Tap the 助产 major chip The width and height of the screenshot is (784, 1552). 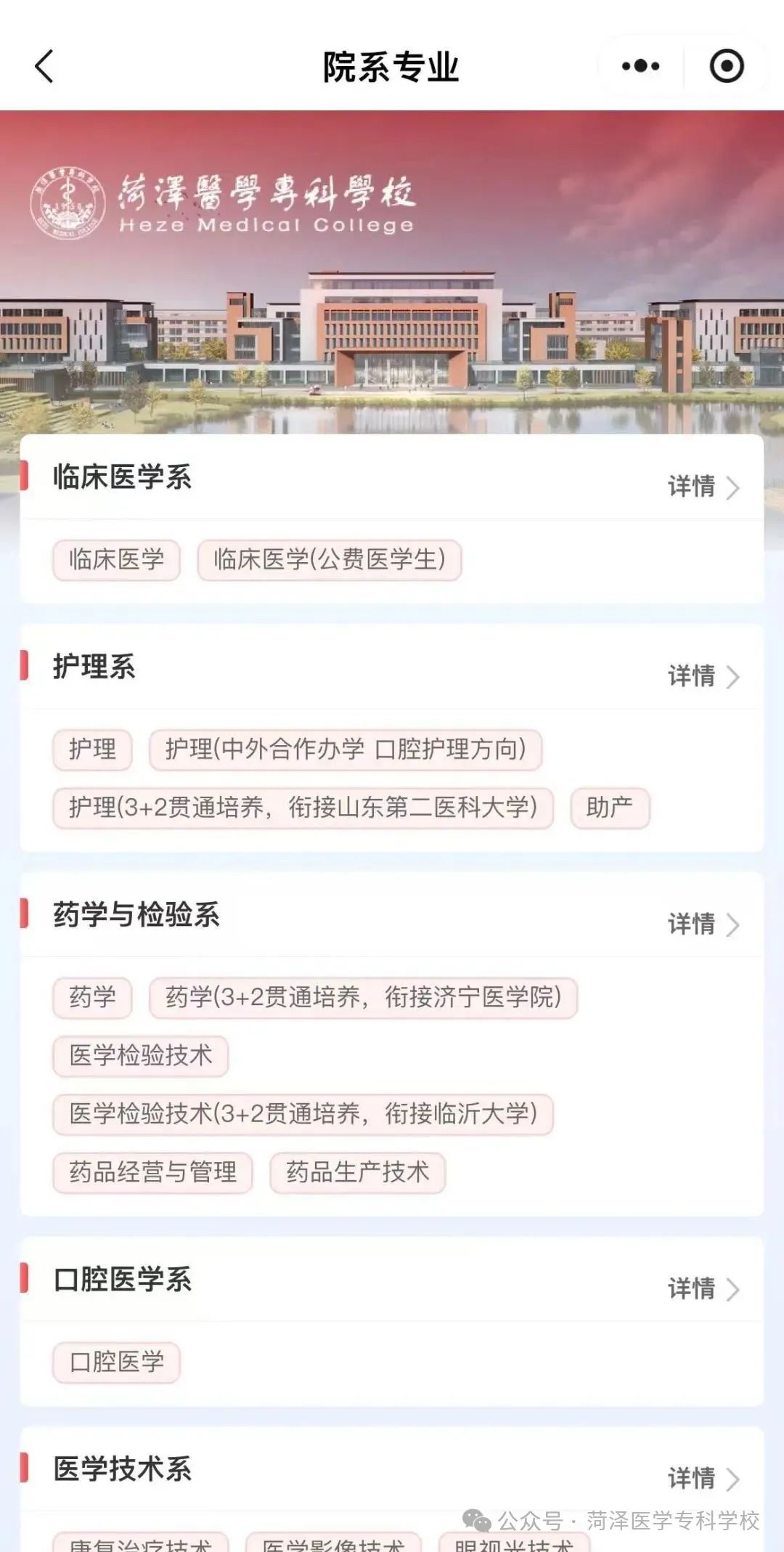point(609,808)
